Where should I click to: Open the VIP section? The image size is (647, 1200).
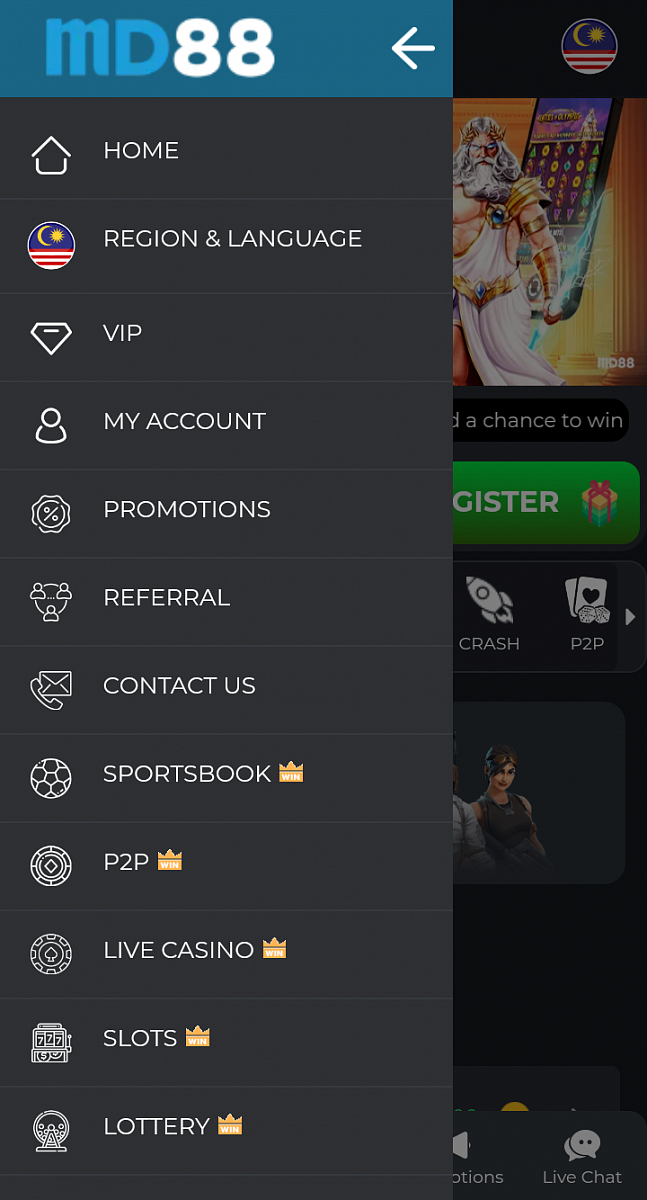coord(122,334)
